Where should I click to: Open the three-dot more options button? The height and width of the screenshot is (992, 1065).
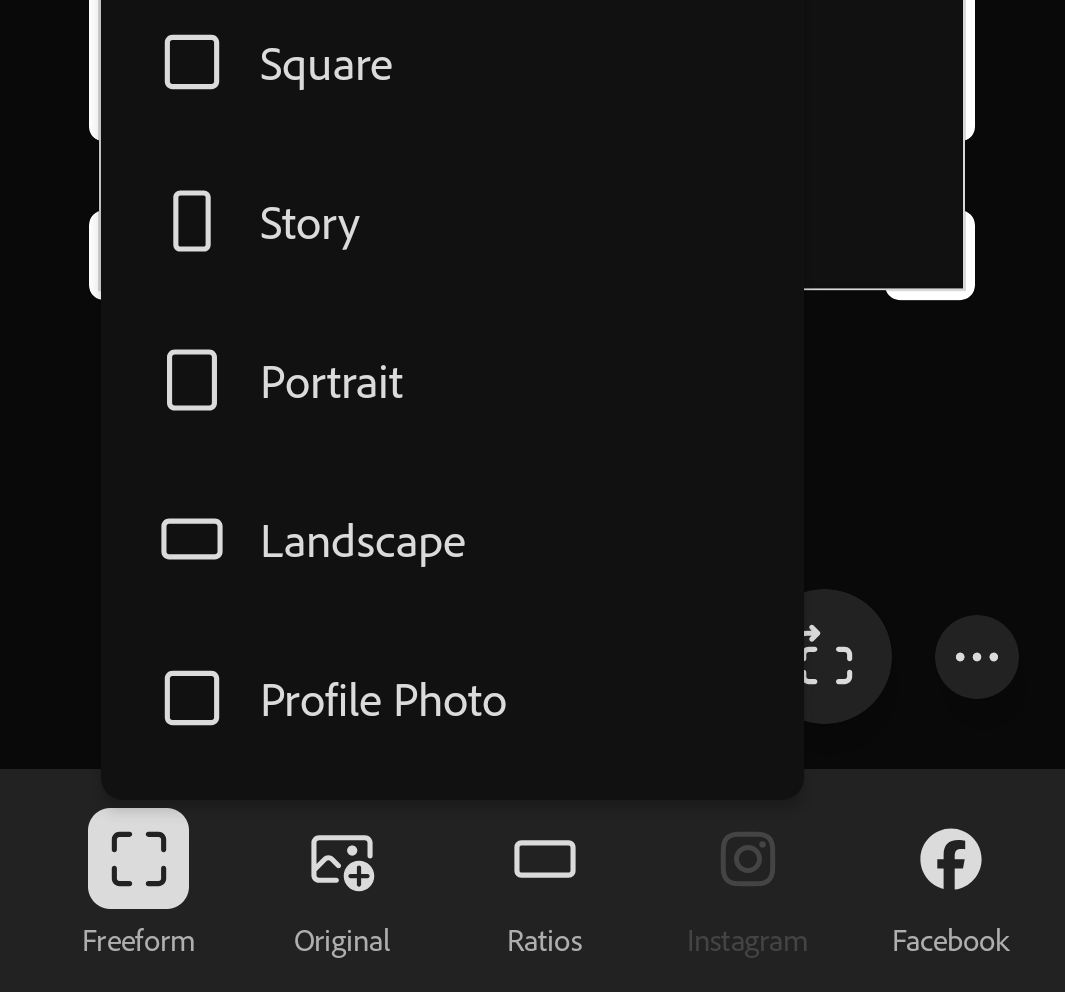point(976,657)
